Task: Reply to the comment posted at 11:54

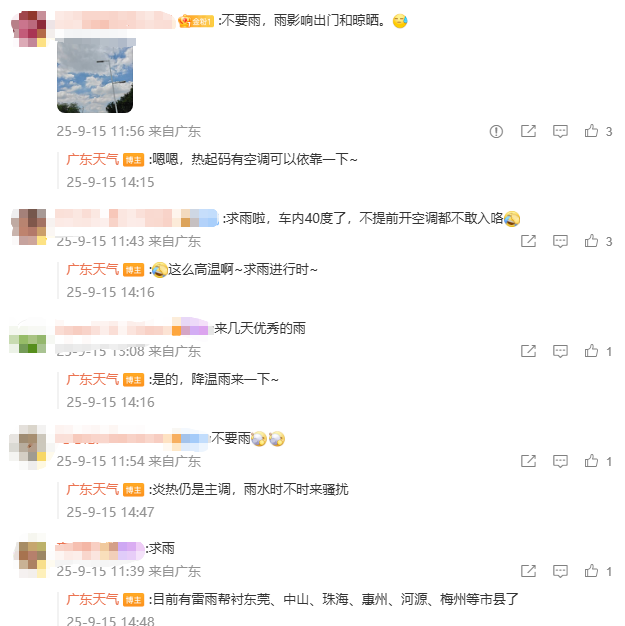Action: click(560, 461)
